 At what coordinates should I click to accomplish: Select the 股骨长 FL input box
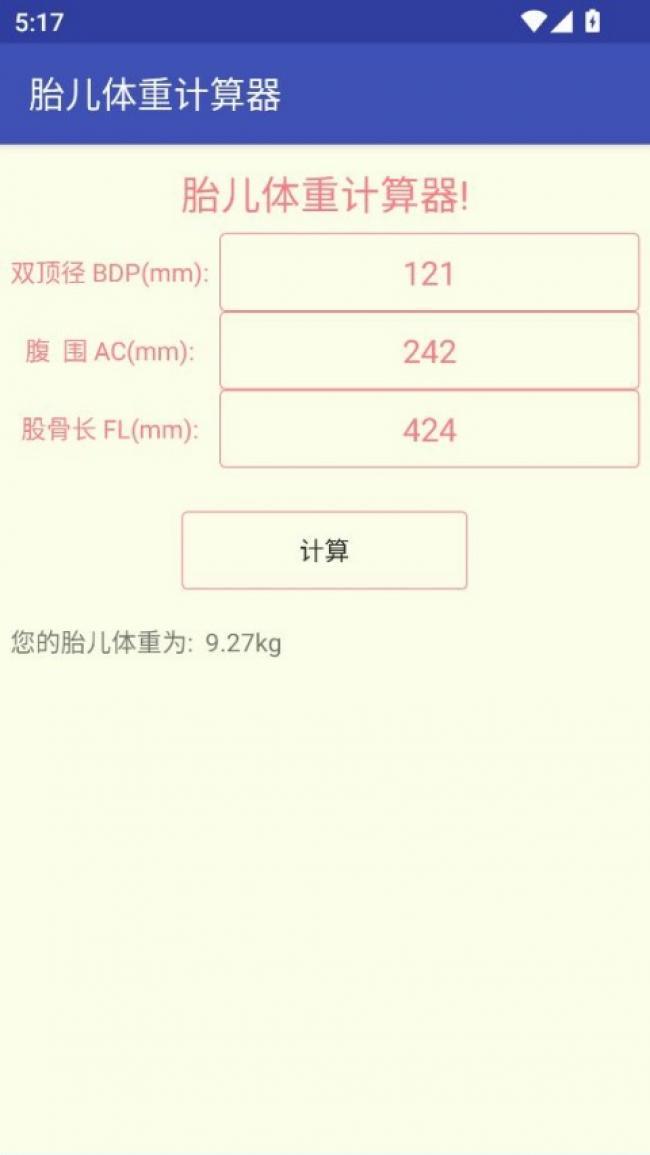429,429
